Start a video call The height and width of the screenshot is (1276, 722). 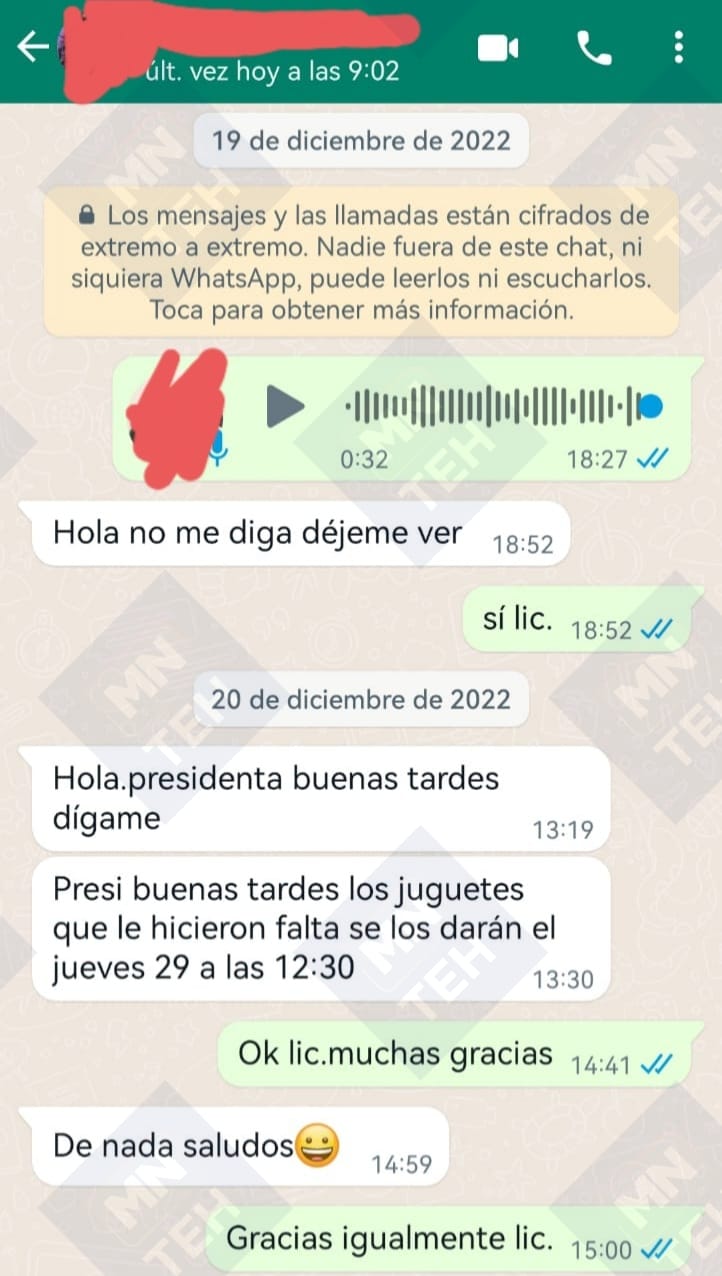(498, 47)
